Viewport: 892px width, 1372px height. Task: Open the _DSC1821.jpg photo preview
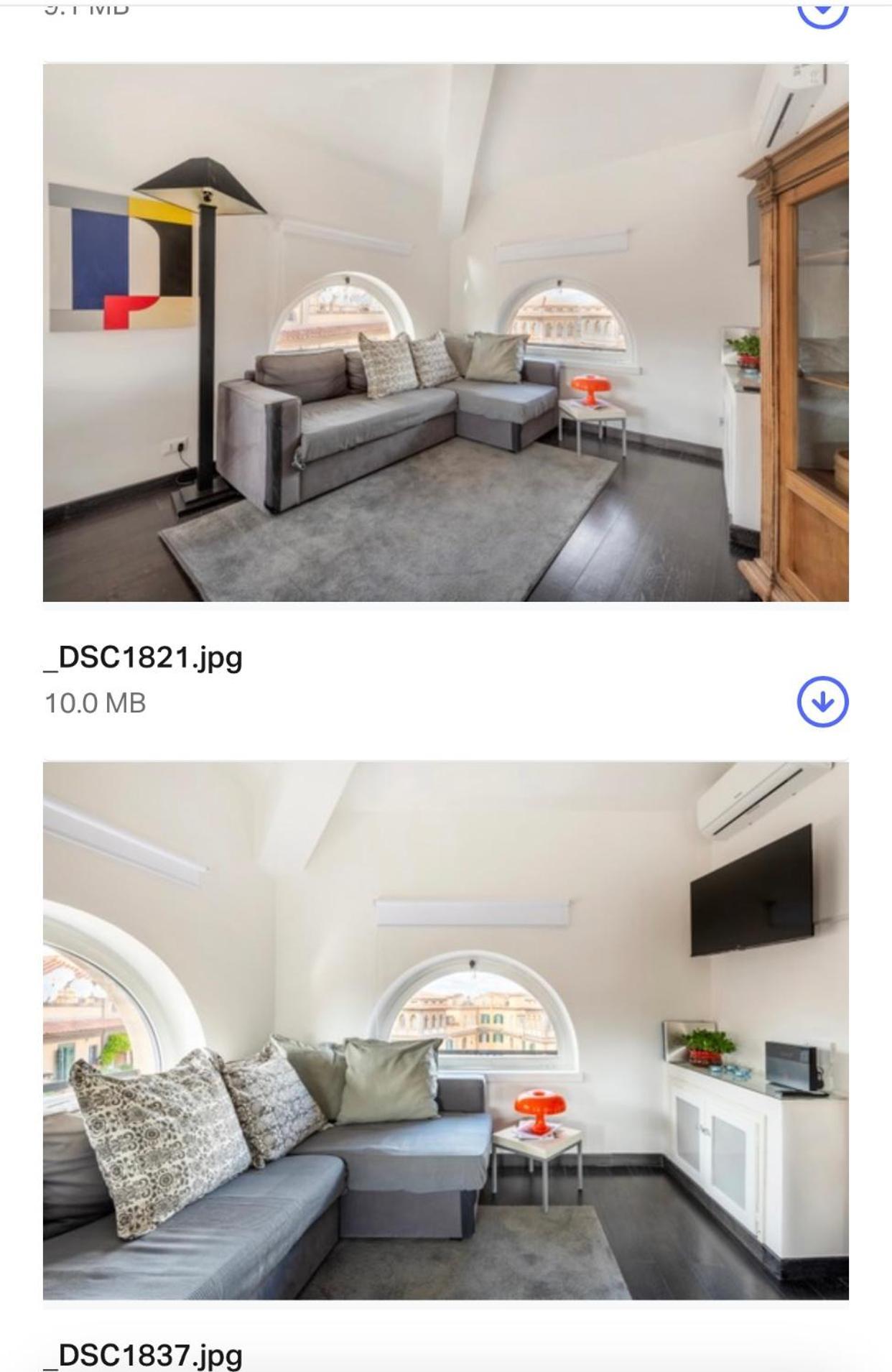point(445,333)
